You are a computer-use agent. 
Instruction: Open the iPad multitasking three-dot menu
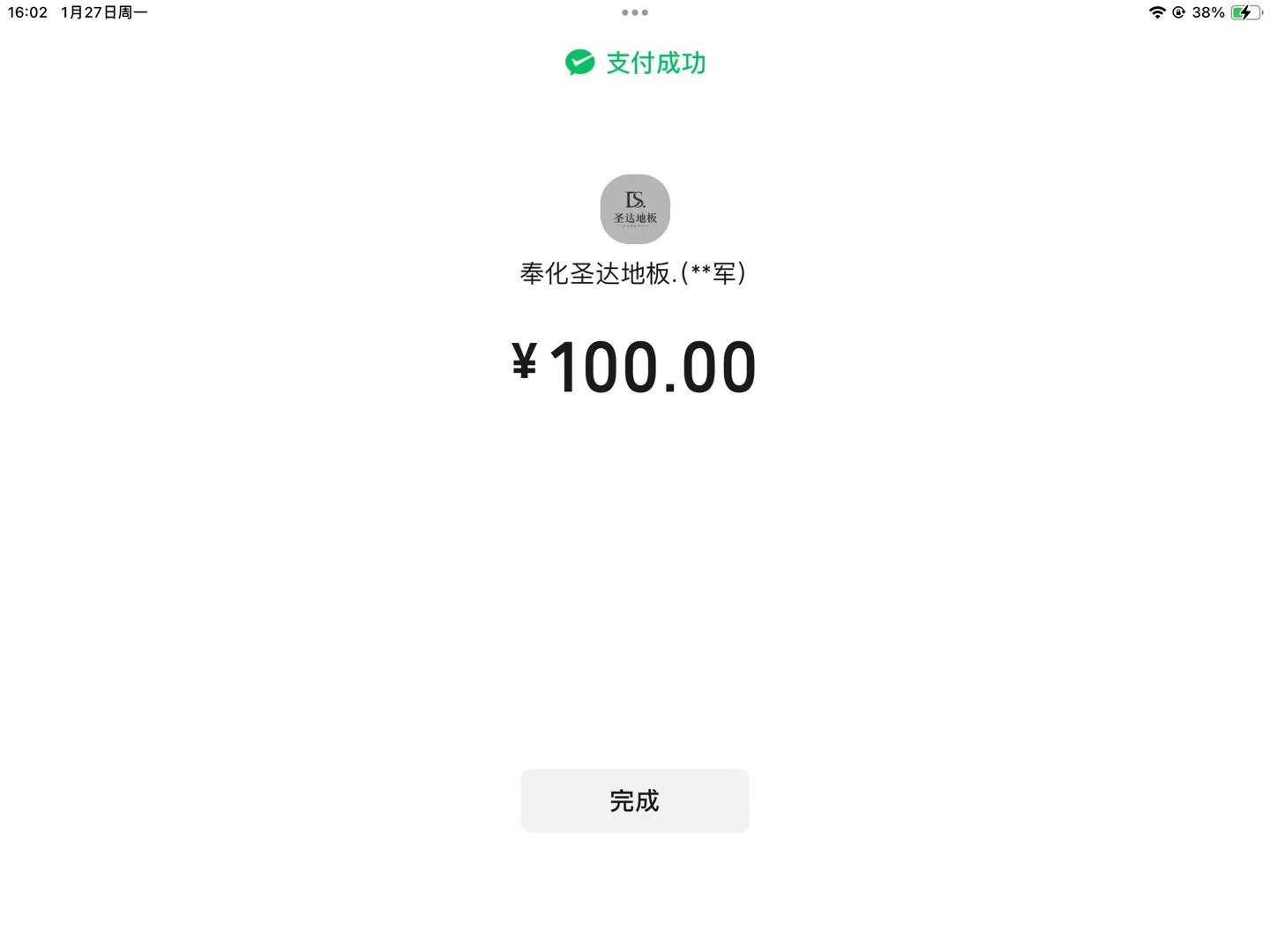coord(634,12)
